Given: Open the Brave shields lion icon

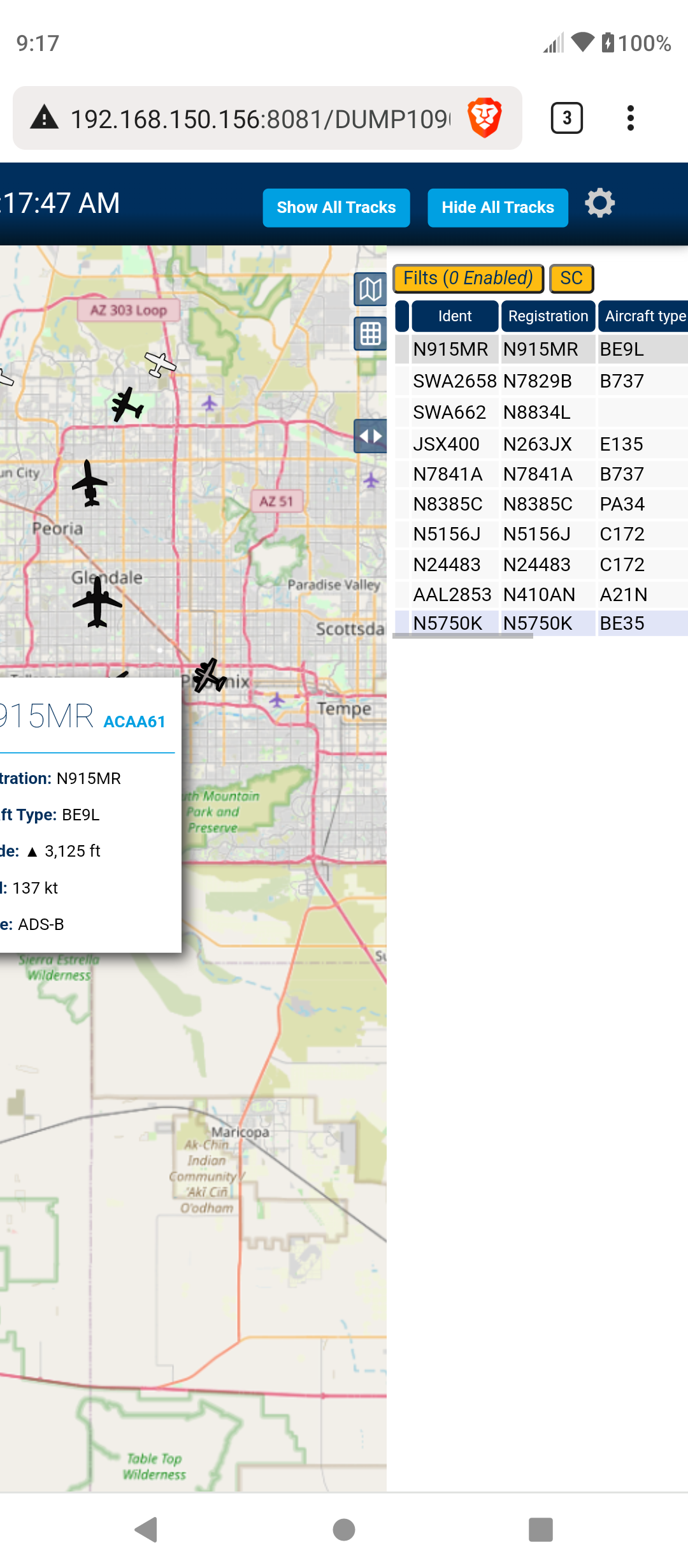Looking at the screenshot, I should 485,118.
